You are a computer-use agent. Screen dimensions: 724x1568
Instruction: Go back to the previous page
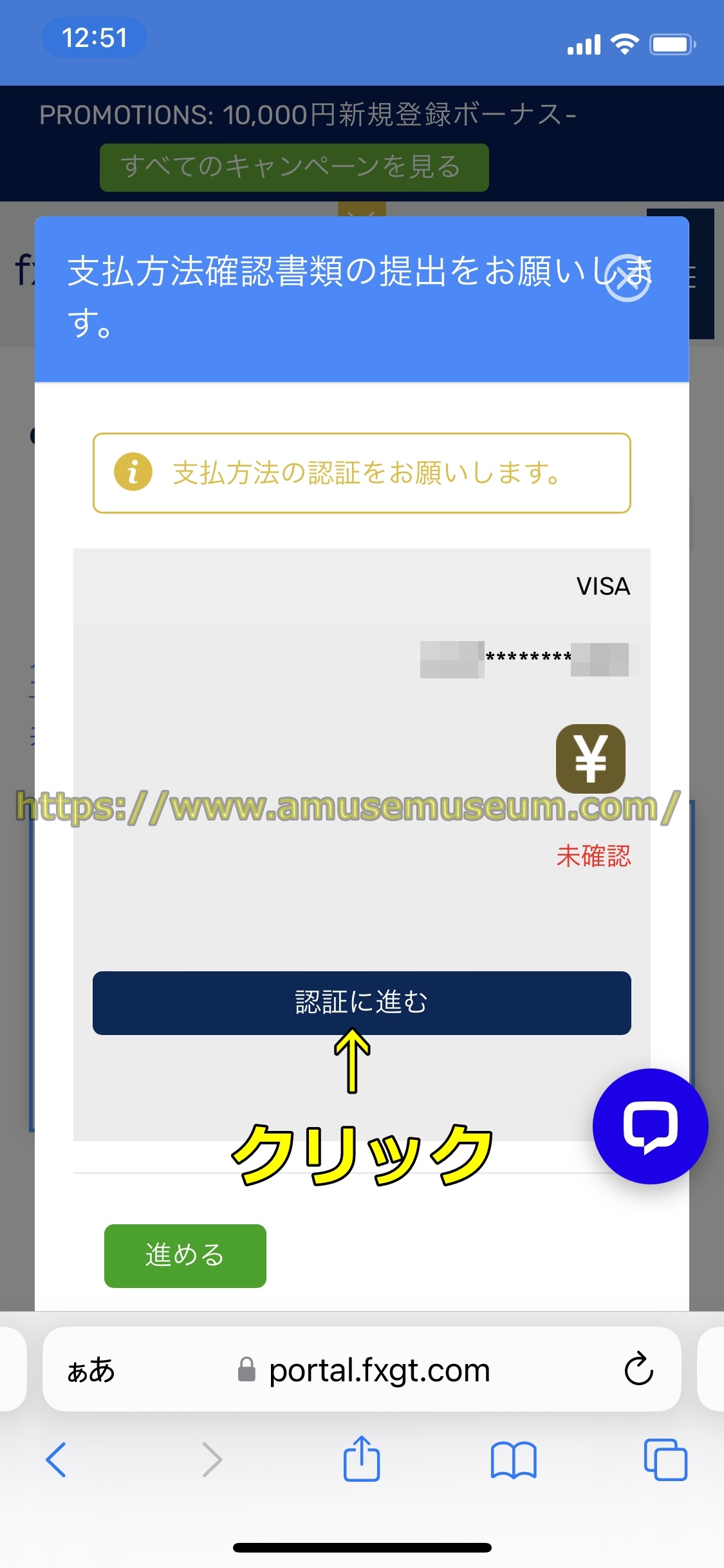pyautogui.click(x=57, y=1460)
